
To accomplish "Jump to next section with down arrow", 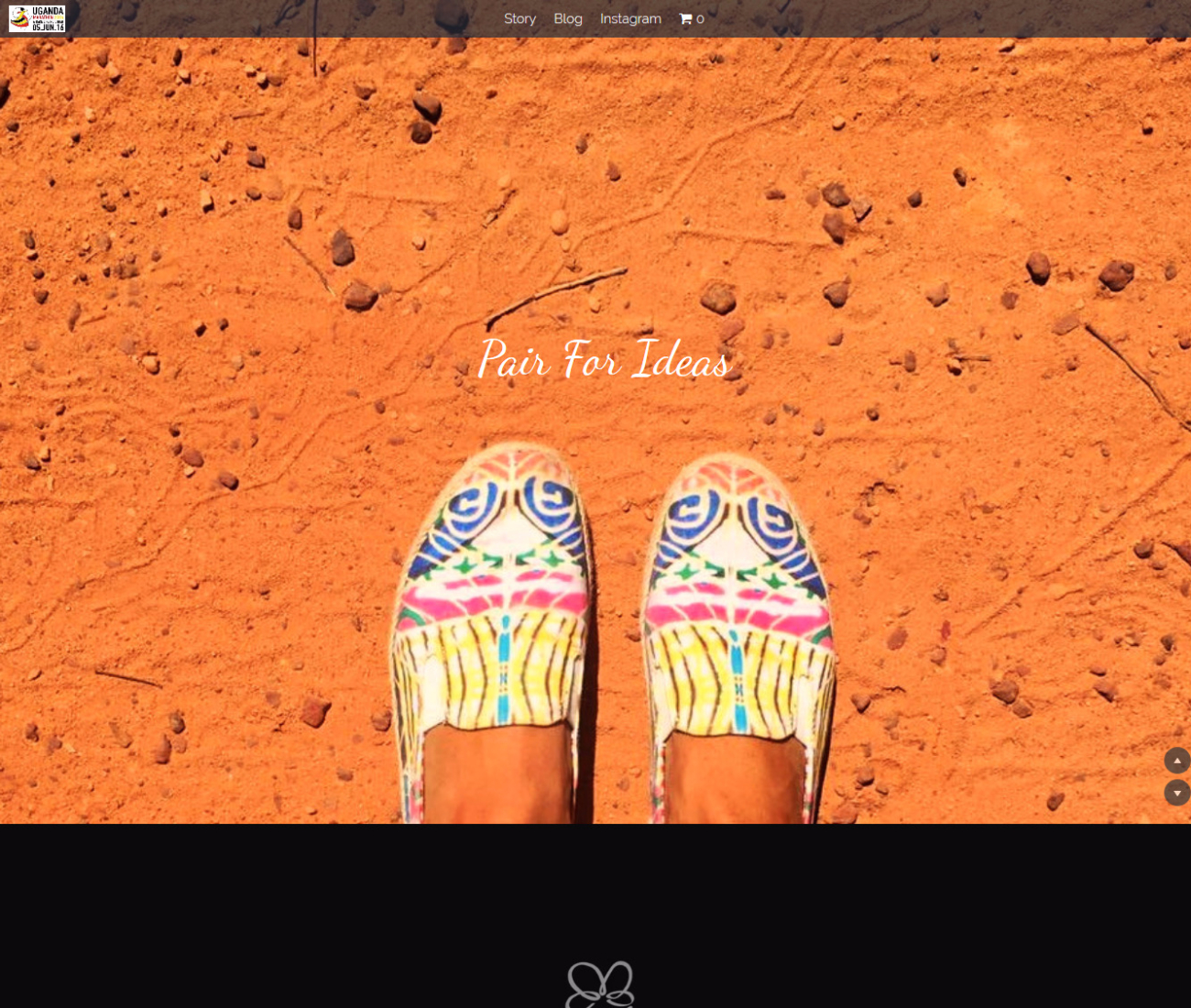I will (1176, 793).
